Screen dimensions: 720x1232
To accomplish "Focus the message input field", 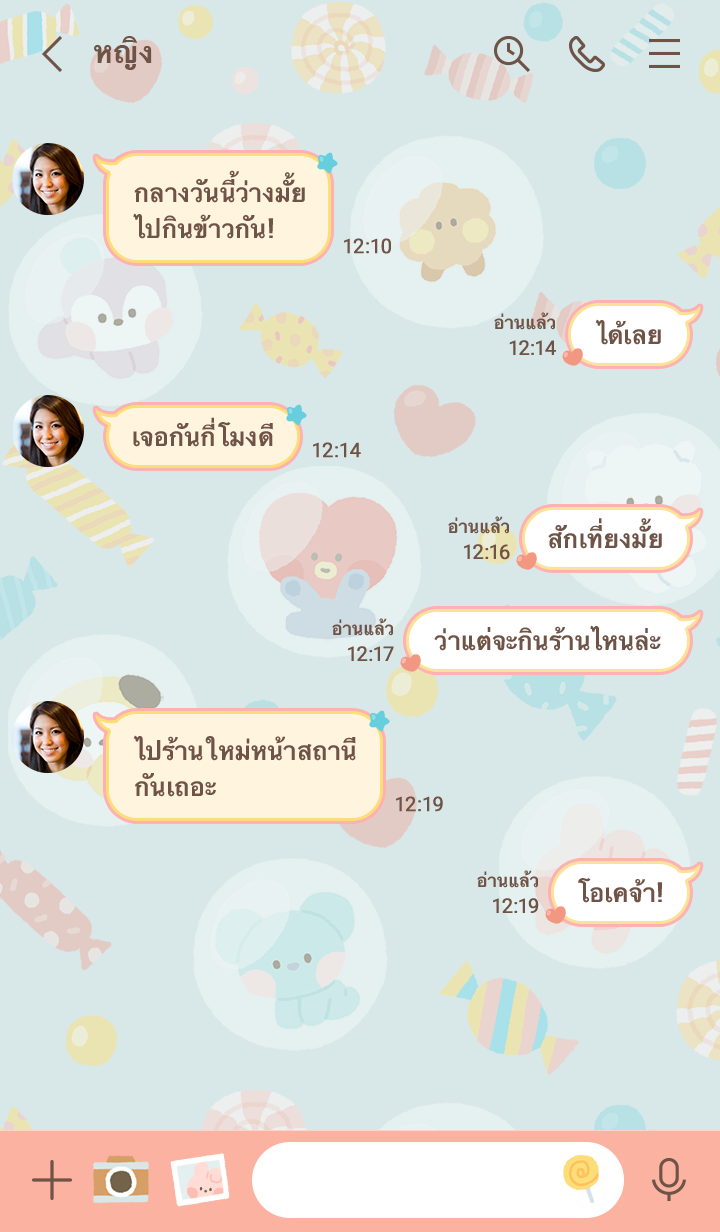I will 405,1181.
